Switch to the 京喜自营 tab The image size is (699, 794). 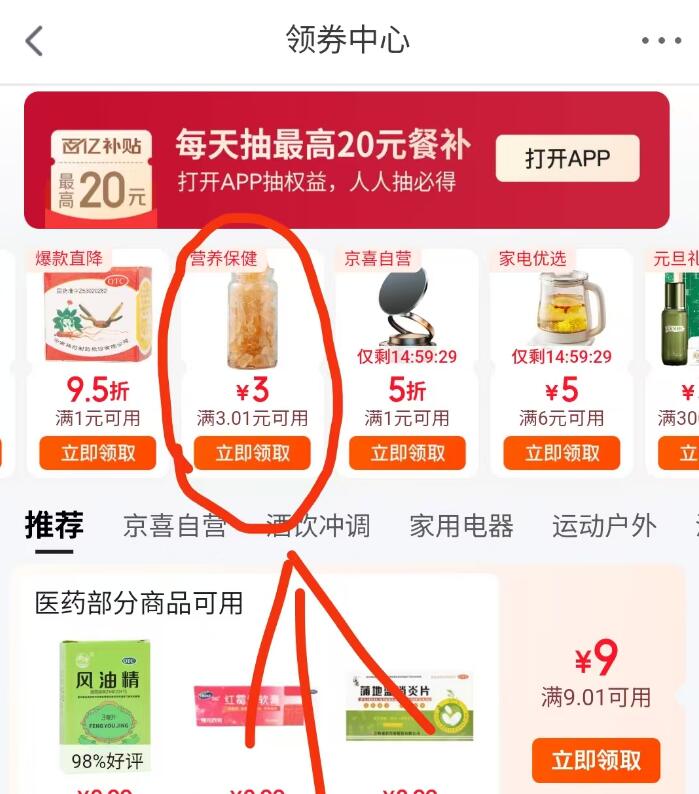click(174, 526)
